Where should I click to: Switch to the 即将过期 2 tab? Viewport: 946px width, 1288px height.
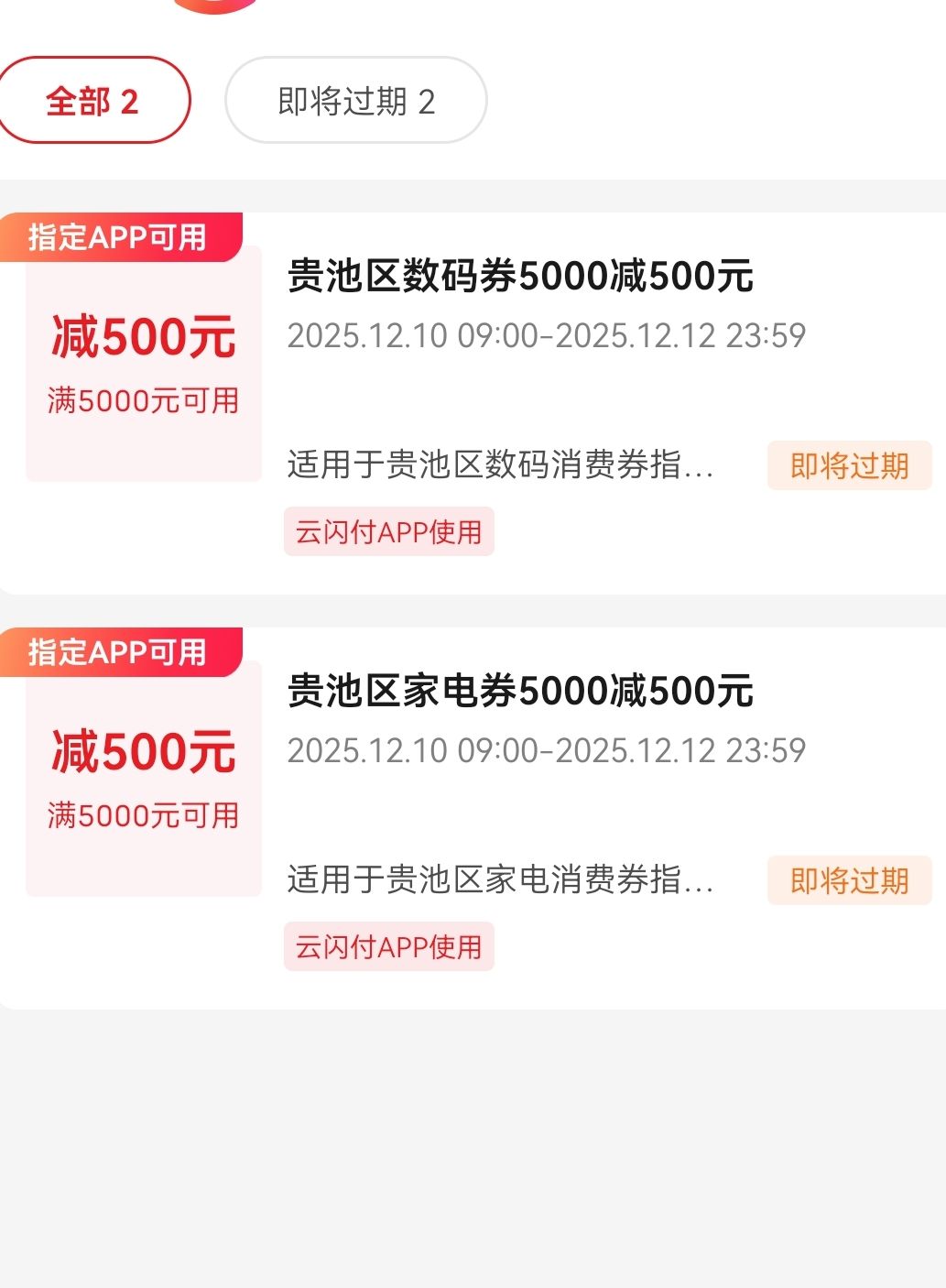[355, 101]
